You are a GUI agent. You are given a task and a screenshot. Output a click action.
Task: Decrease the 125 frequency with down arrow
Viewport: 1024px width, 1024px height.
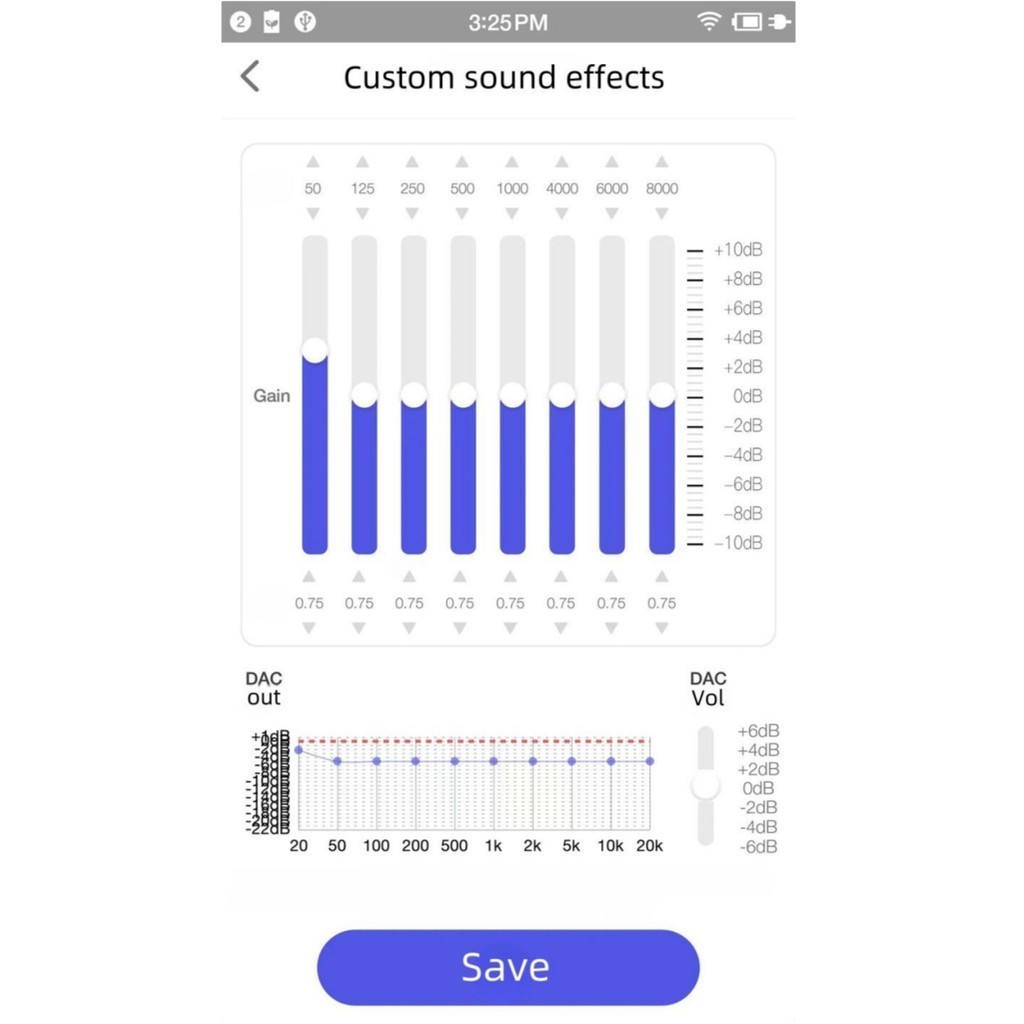click(x=362, y=214)
